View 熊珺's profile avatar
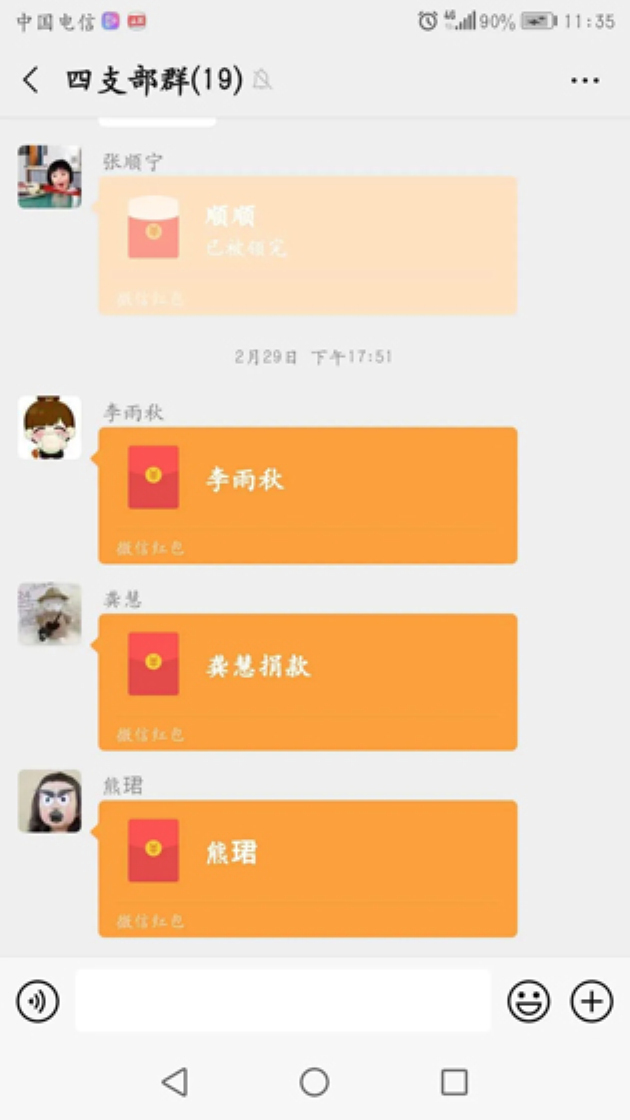Screen dimensions: 630x1120 coord(49,801)
